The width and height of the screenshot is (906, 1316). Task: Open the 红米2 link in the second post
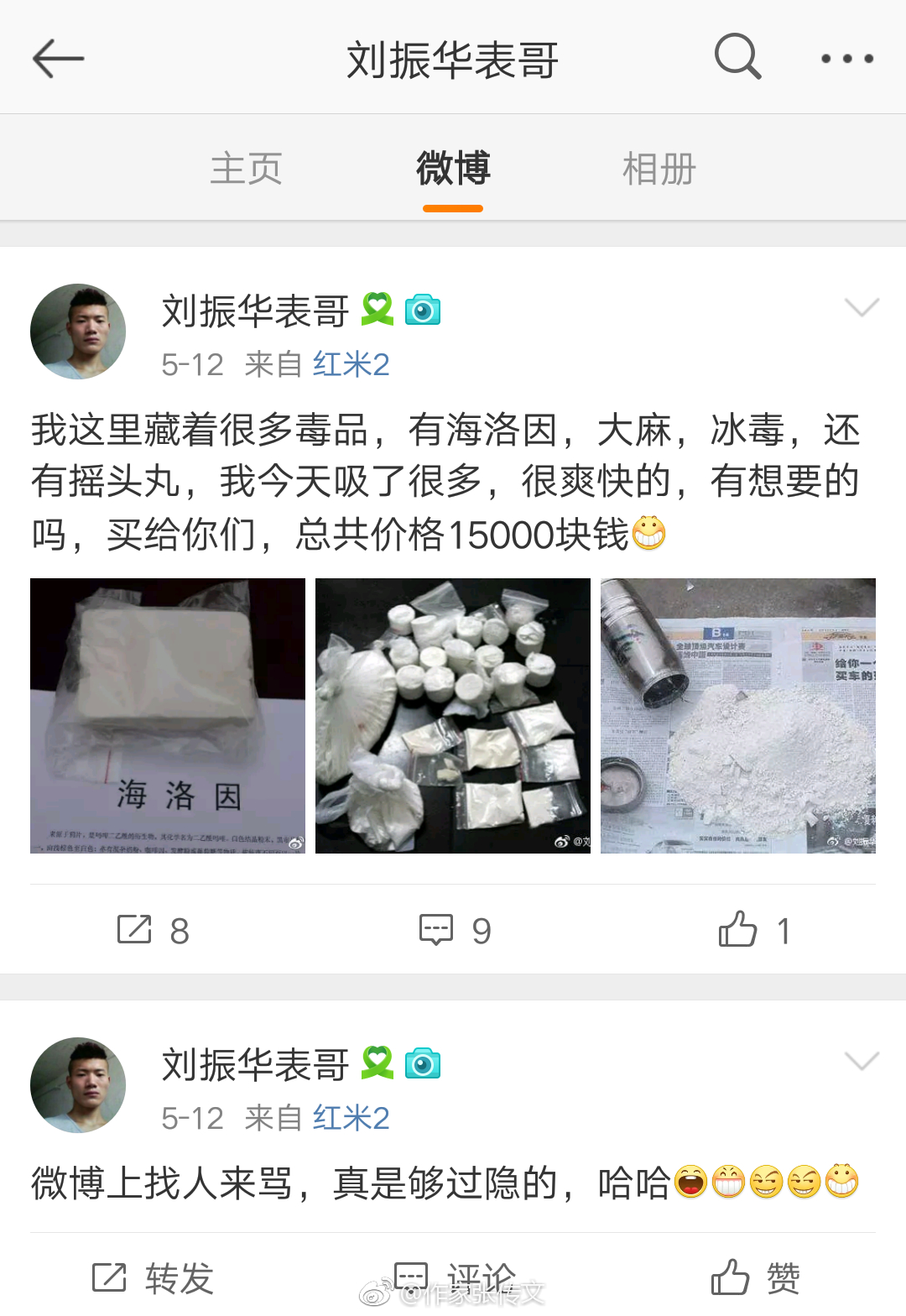351,1119
